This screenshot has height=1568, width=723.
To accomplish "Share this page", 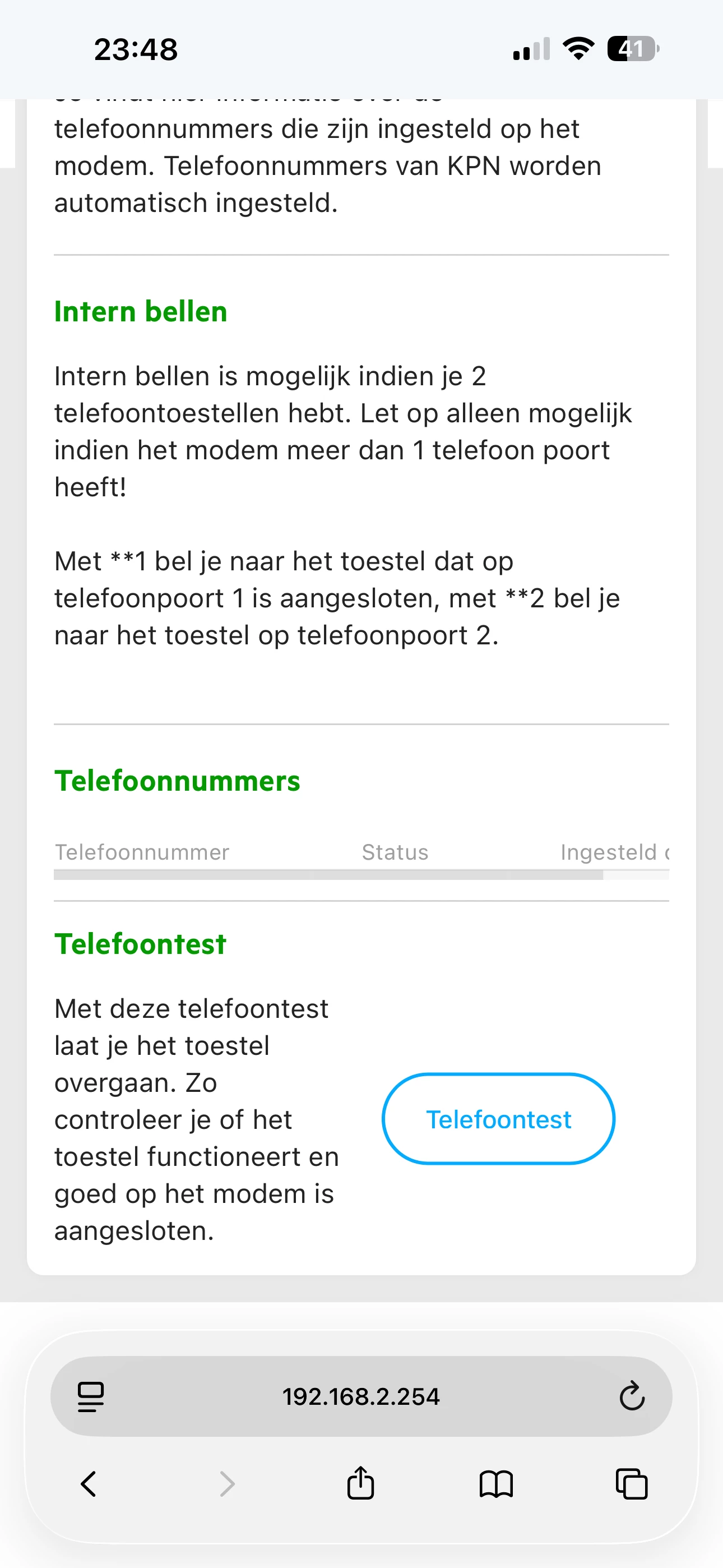I will tap(361, 1483).
